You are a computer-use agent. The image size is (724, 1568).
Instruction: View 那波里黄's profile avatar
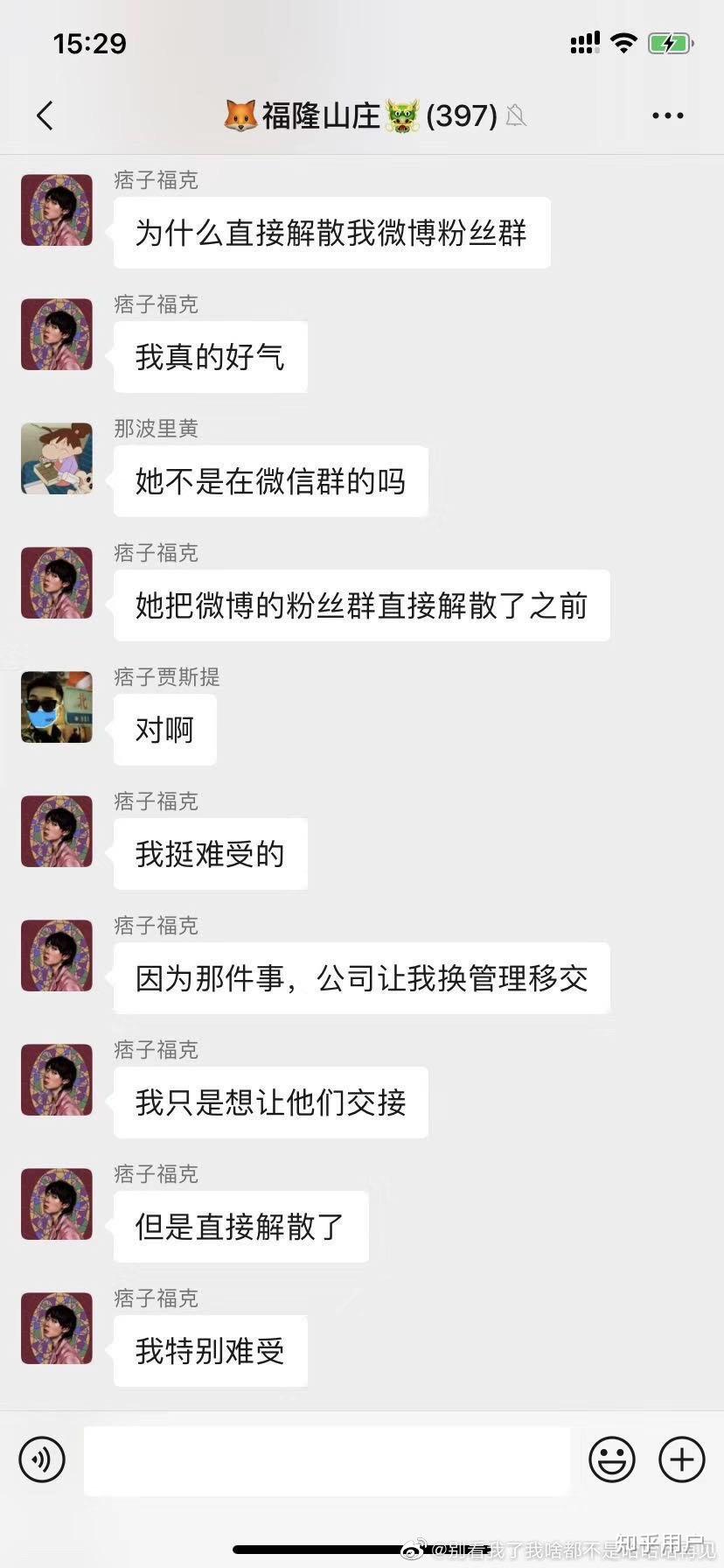click(x=57, y=458)
